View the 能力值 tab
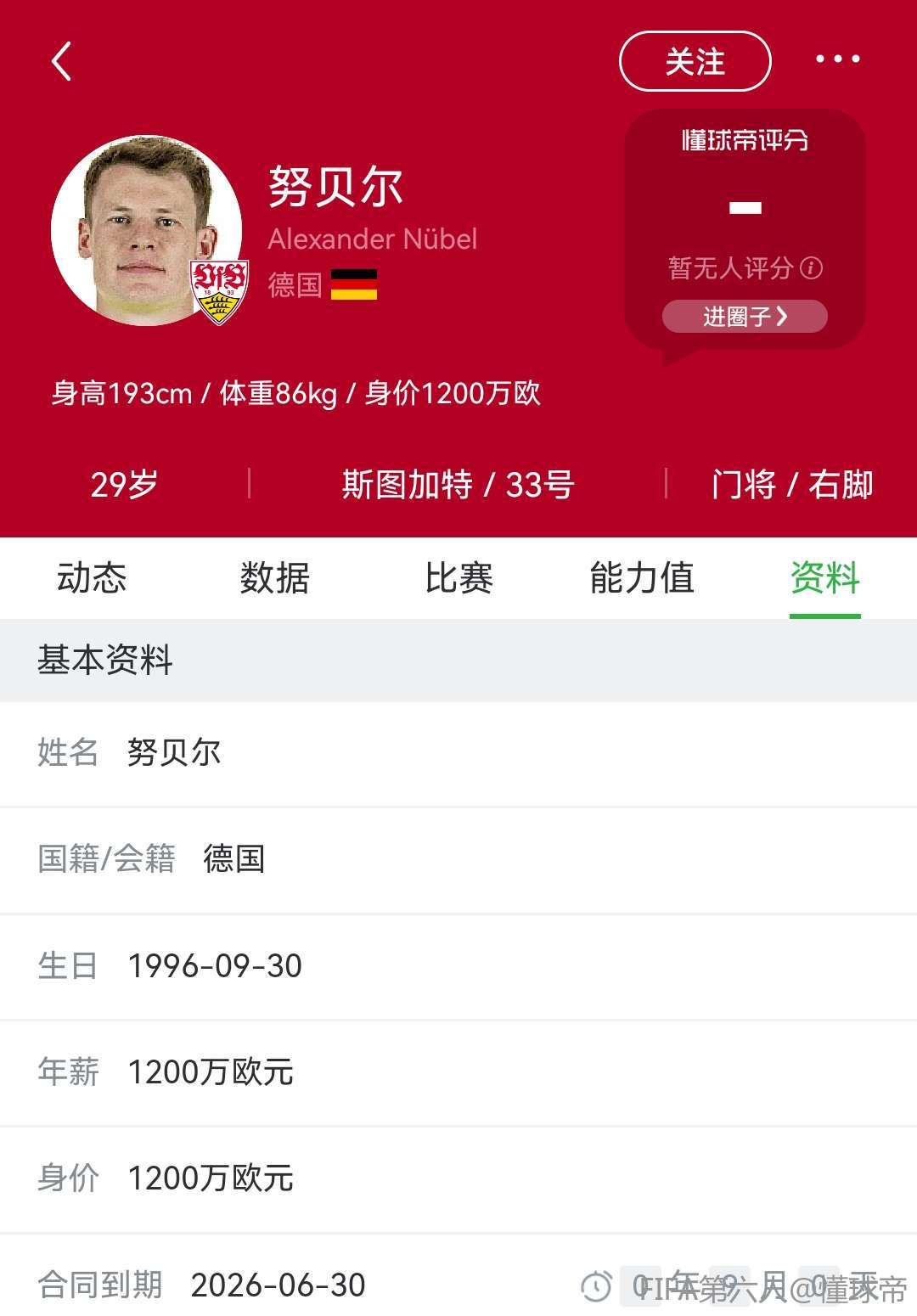Image resolution: width=917 pixels, height=1316 pixels. (x=642, y=578)
